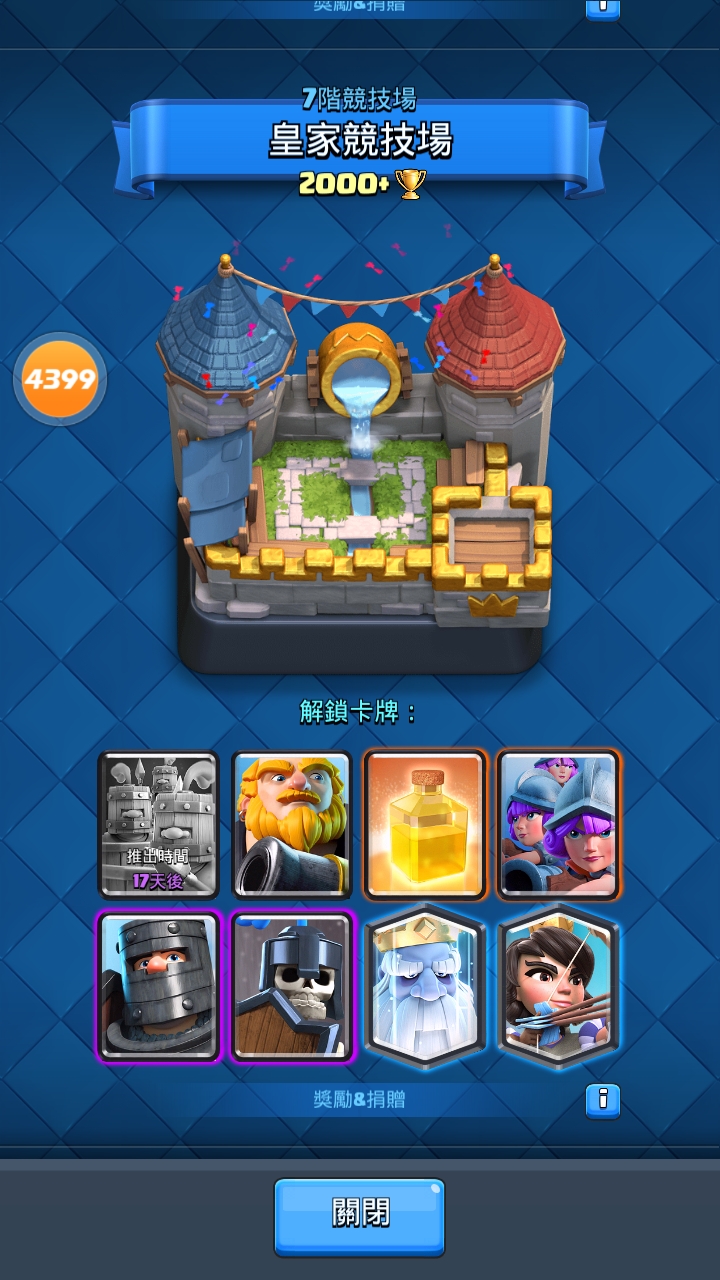Select the Three Musketeers card

point(559,825)
